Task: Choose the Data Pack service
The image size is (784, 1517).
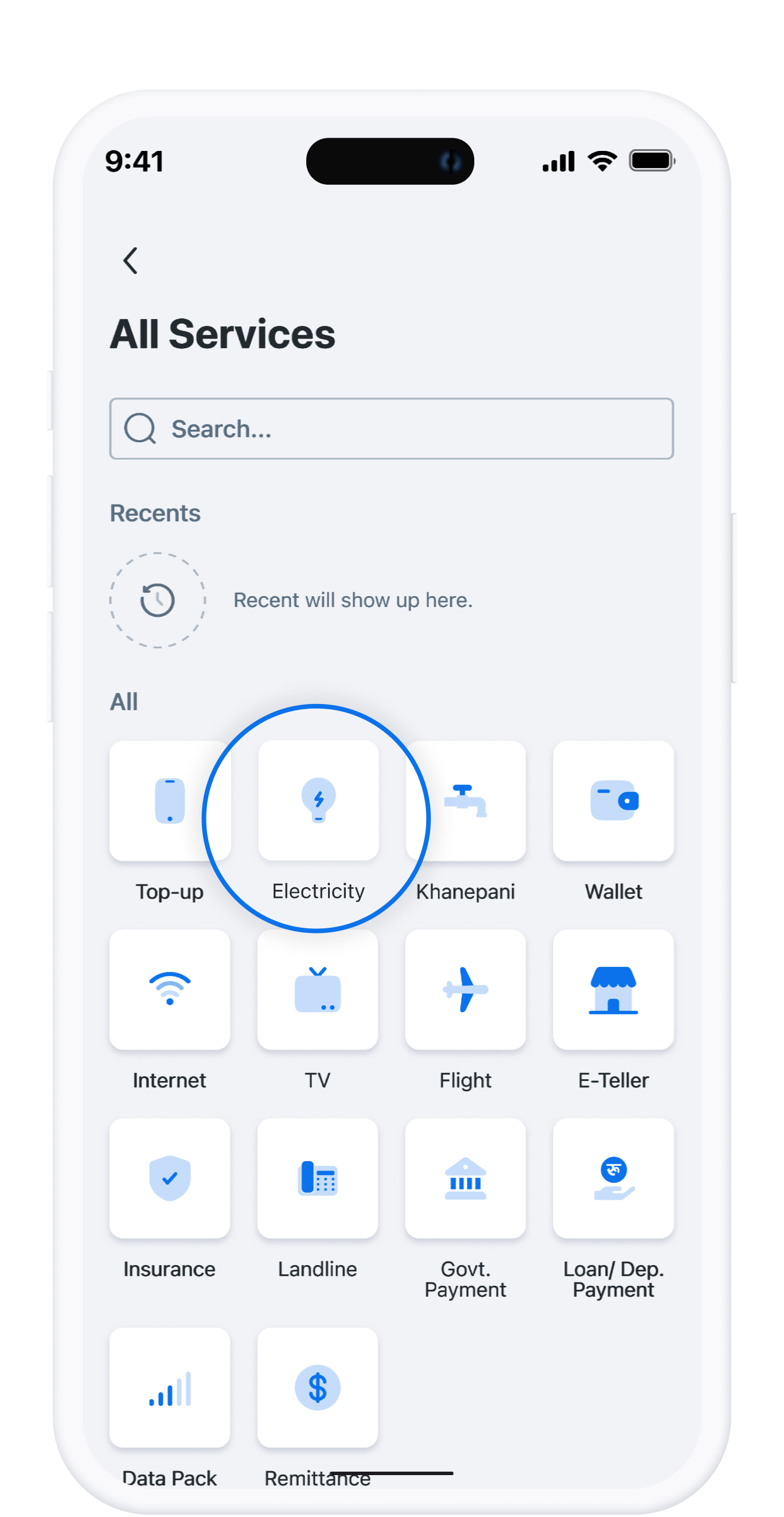Action: (170, 1387)
